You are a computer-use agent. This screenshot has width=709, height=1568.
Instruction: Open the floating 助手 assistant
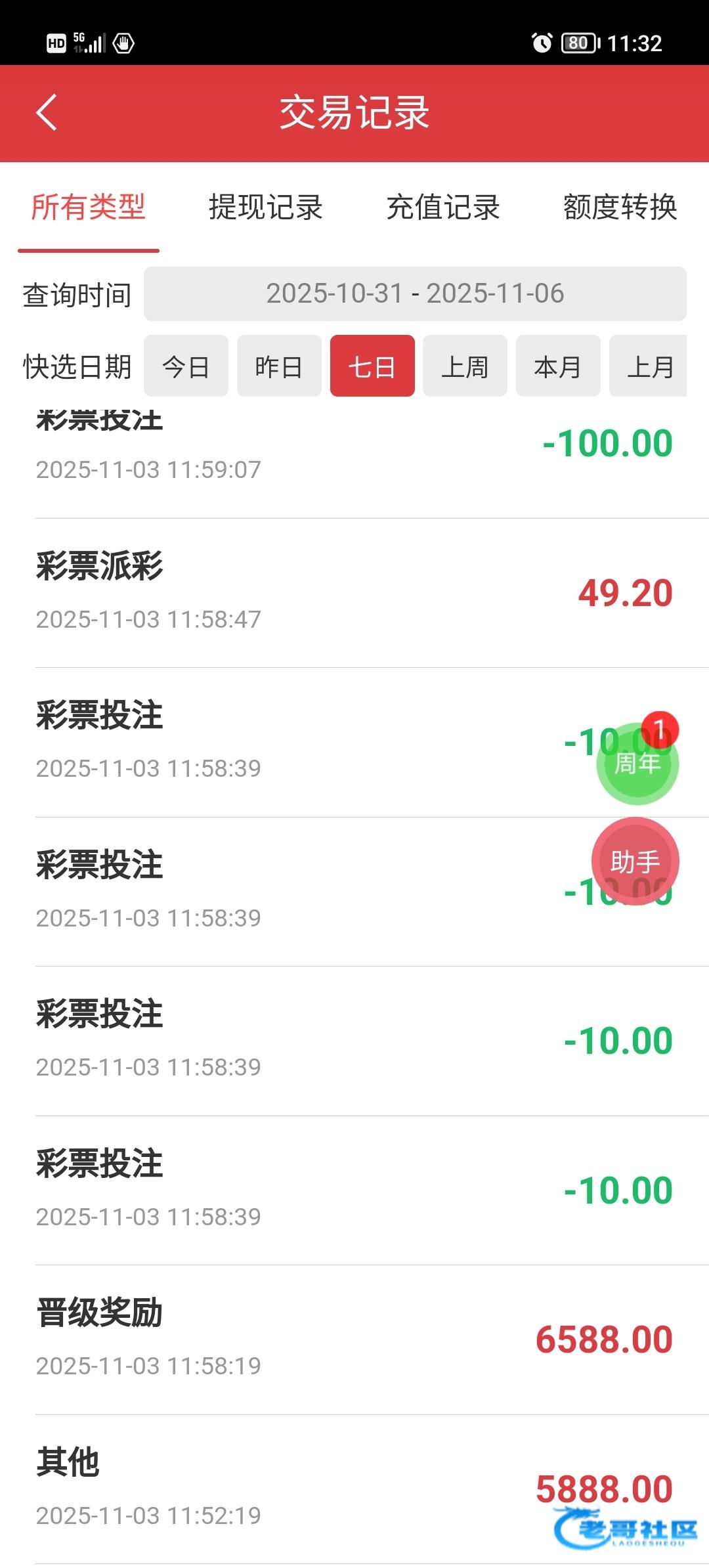point(635,861)
